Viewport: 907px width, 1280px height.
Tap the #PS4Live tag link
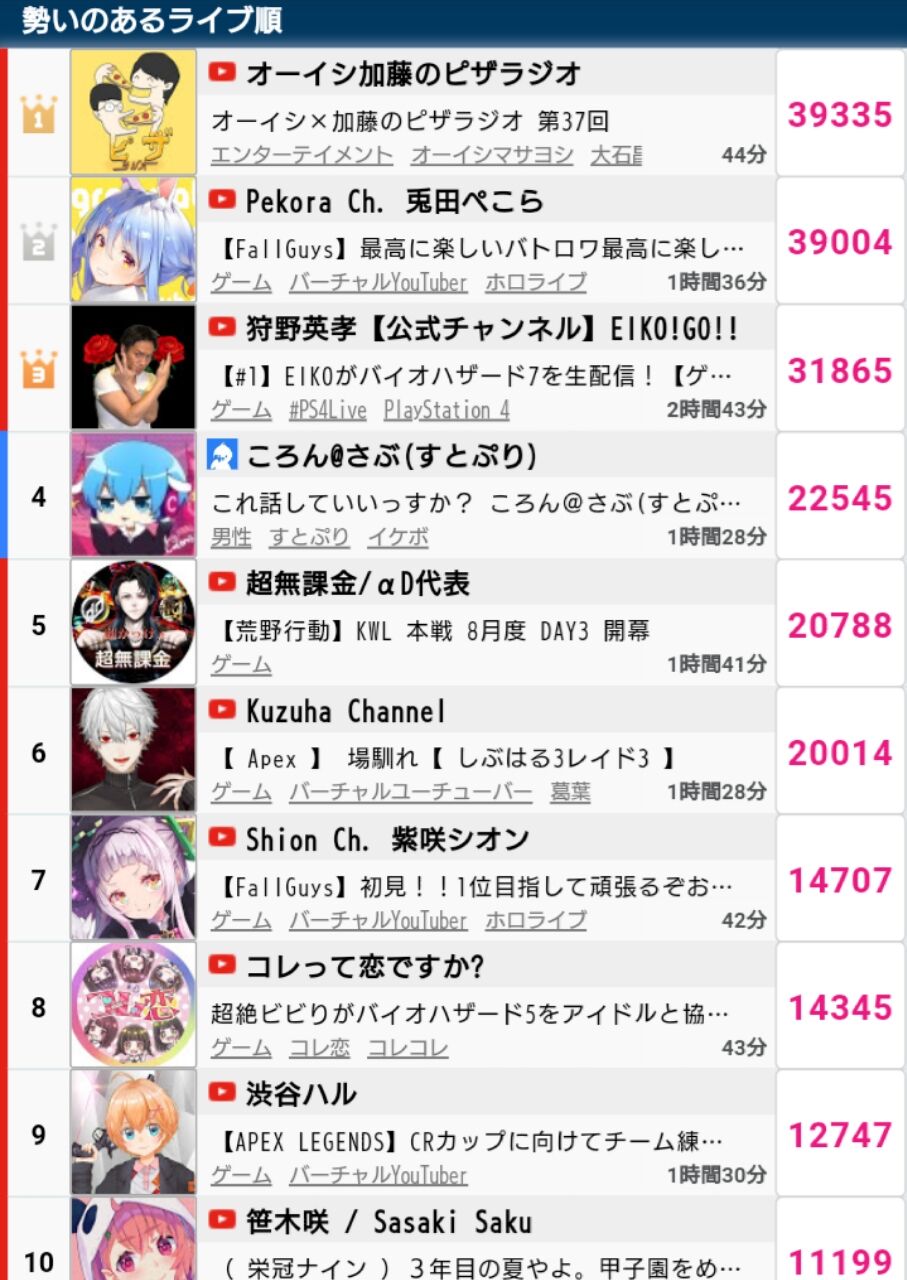click(327, 410)
